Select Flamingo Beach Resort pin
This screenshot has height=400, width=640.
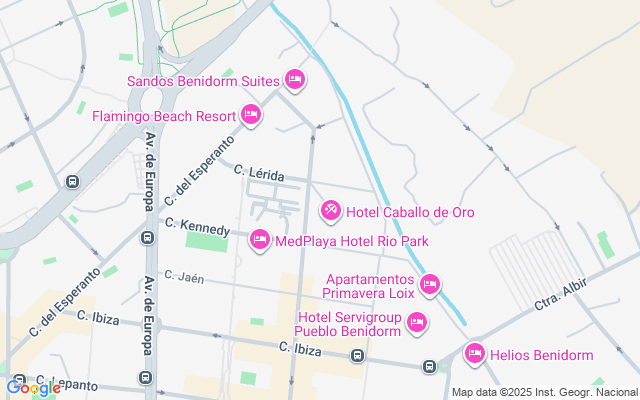[x=251, y=116]
